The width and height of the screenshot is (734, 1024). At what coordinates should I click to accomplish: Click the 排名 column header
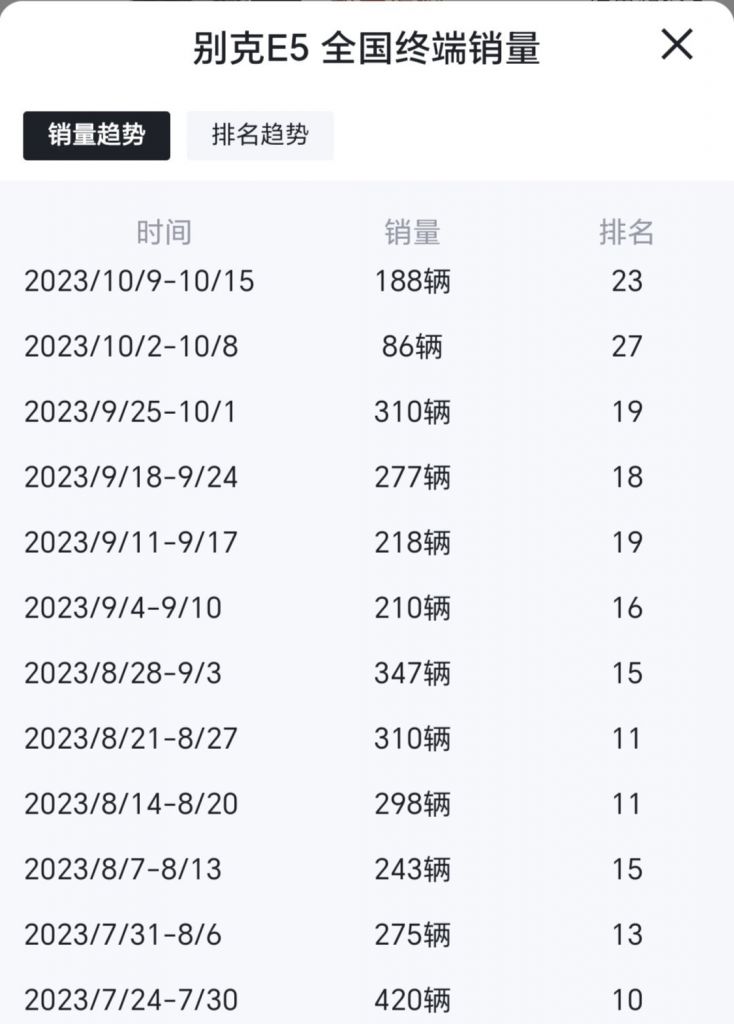tap(627, 232)
